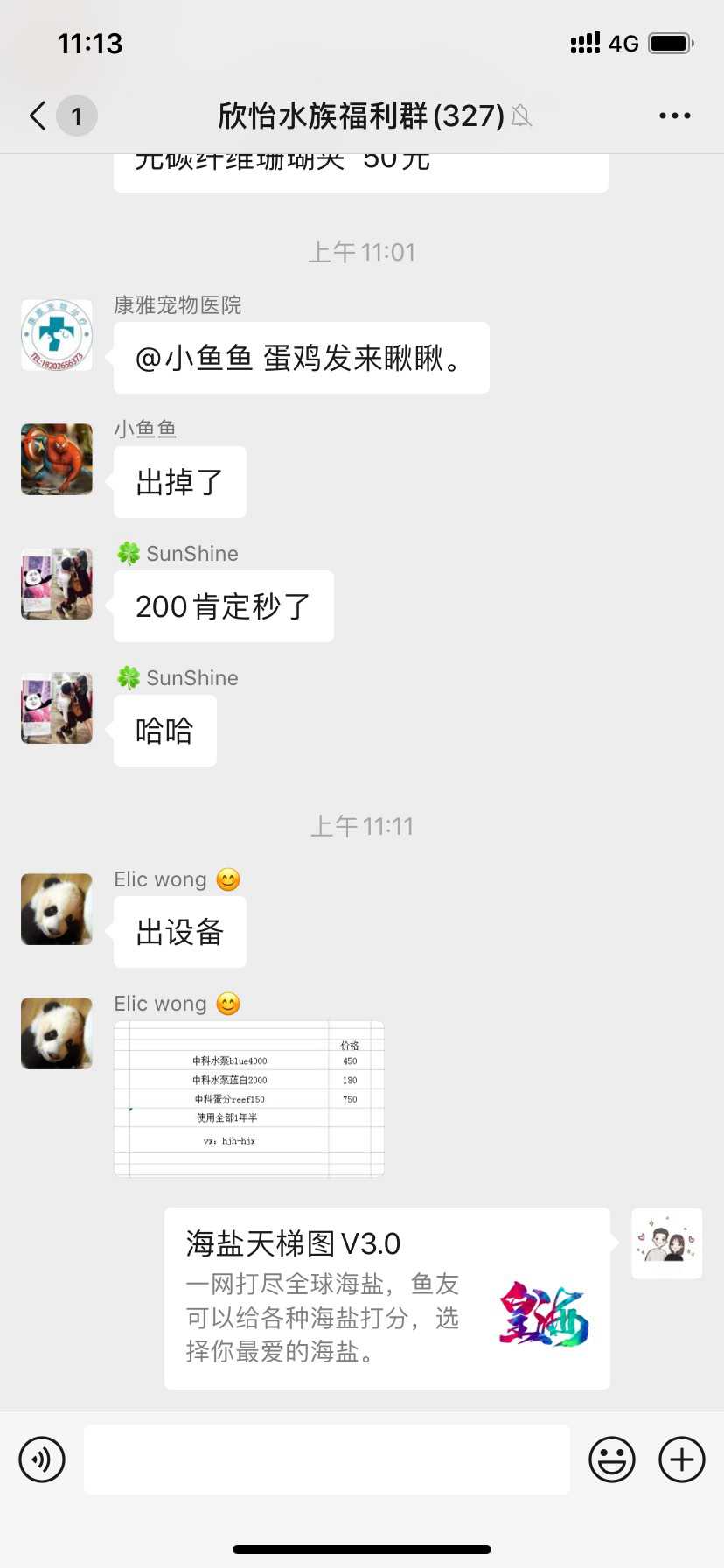Open group chat details menu
Image resolution: width=724 pixels, height=1568 pixels.
point(674,115)
